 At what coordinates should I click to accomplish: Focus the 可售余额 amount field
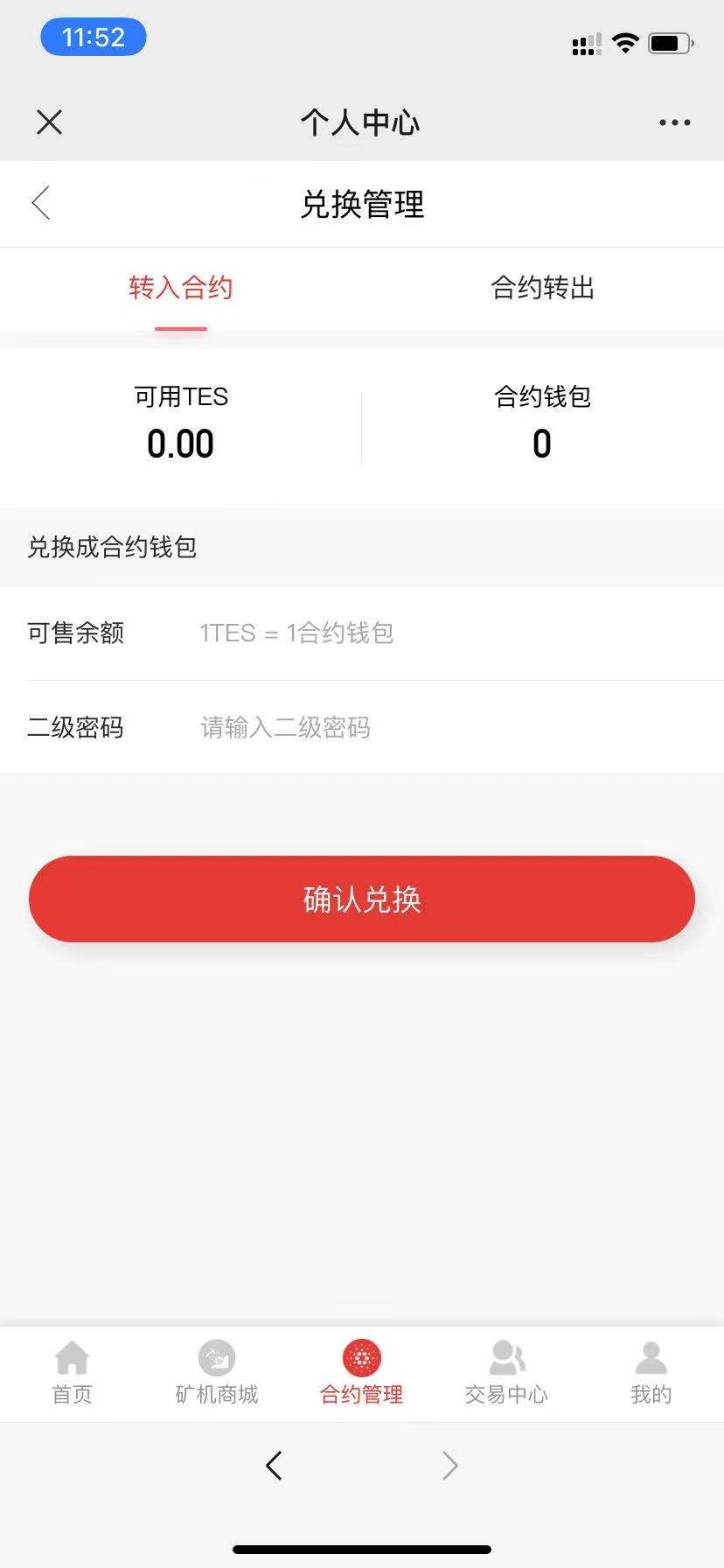(437, 633)
